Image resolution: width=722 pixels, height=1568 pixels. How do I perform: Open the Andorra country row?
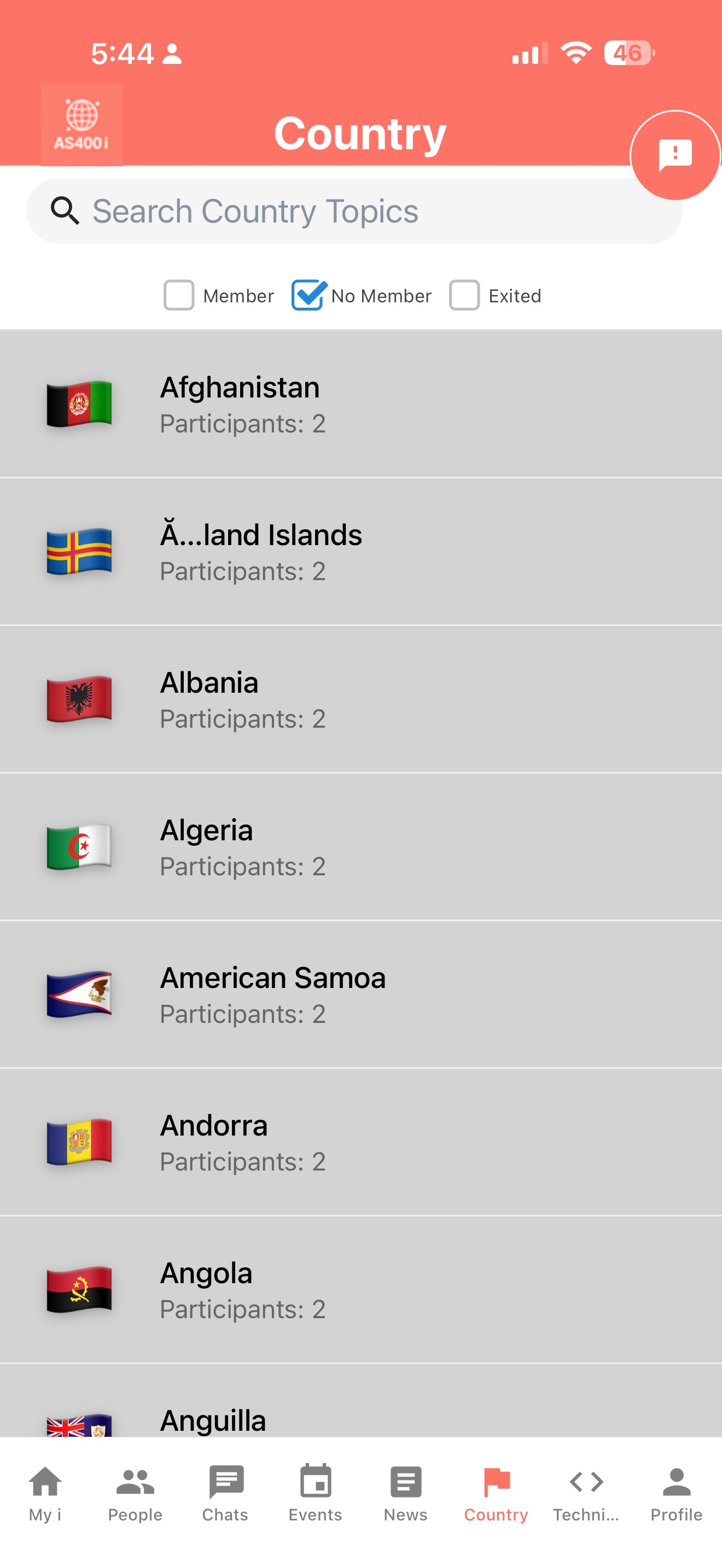coord(361,1142)
